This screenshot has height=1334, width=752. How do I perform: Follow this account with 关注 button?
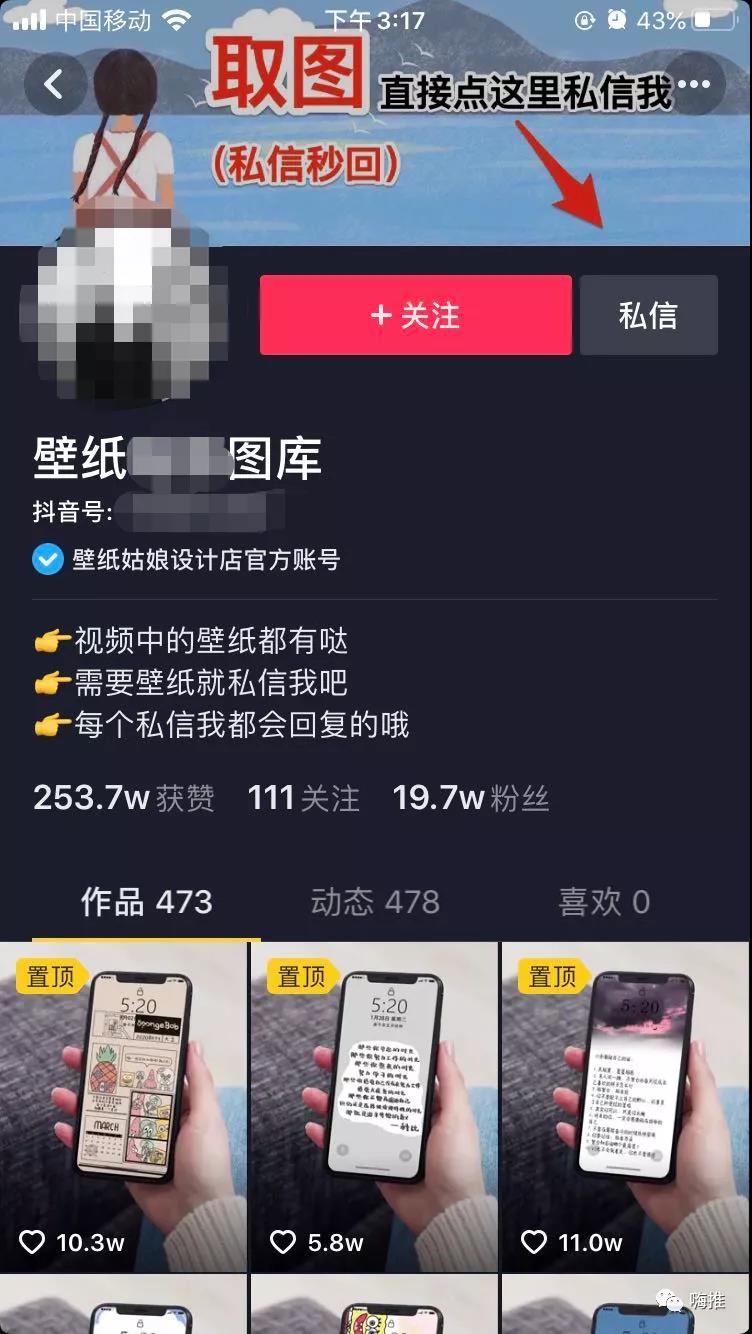[x=416, y=315]
